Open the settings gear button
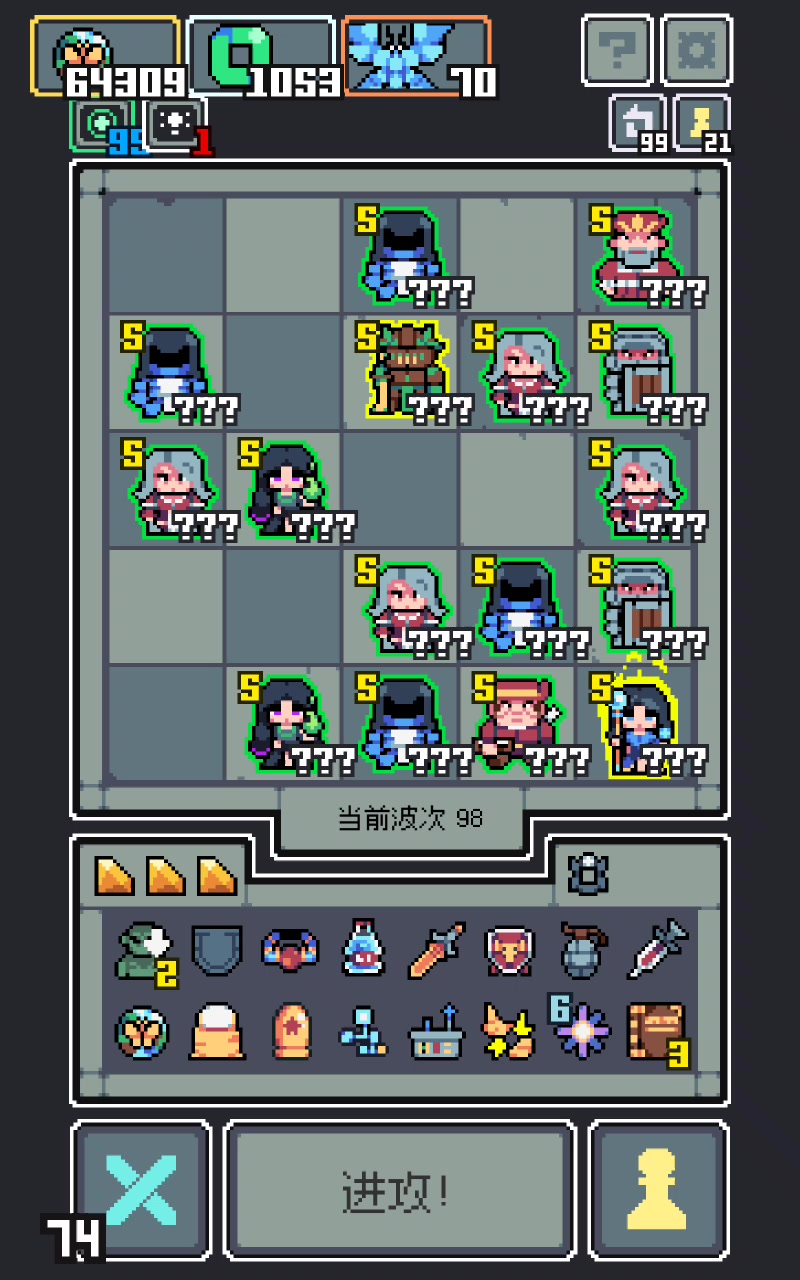Viewport: 800px width, 1280px height. (697, 50)
